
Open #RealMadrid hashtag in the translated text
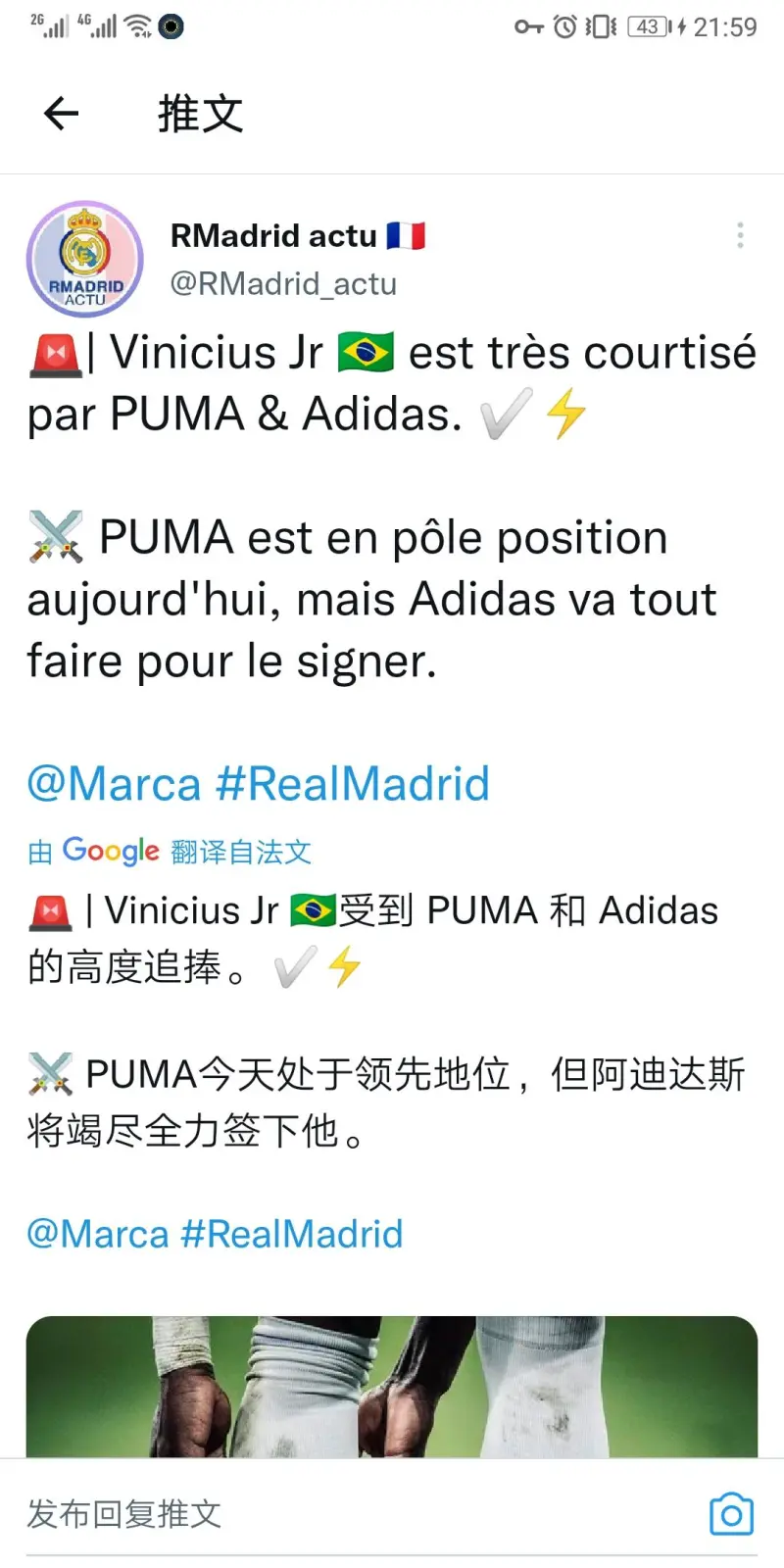tap(292, 1234)
